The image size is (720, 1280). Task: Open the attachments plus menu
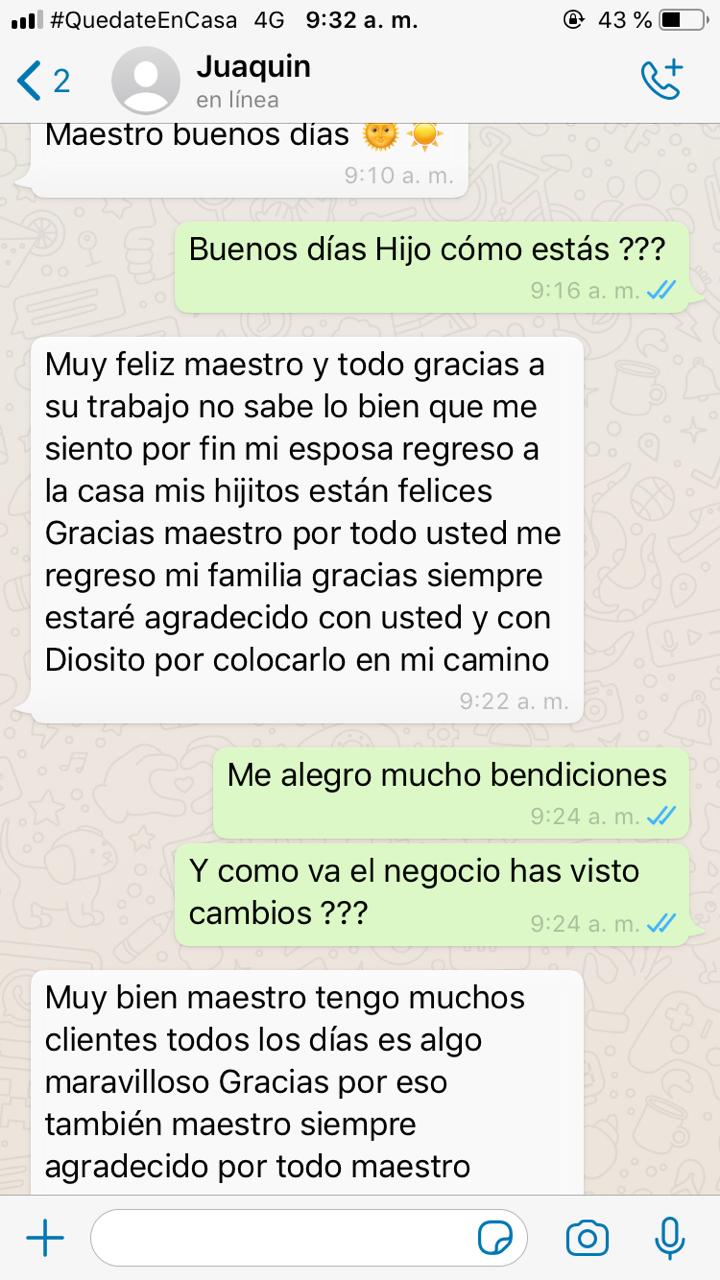click(44, 1239)
